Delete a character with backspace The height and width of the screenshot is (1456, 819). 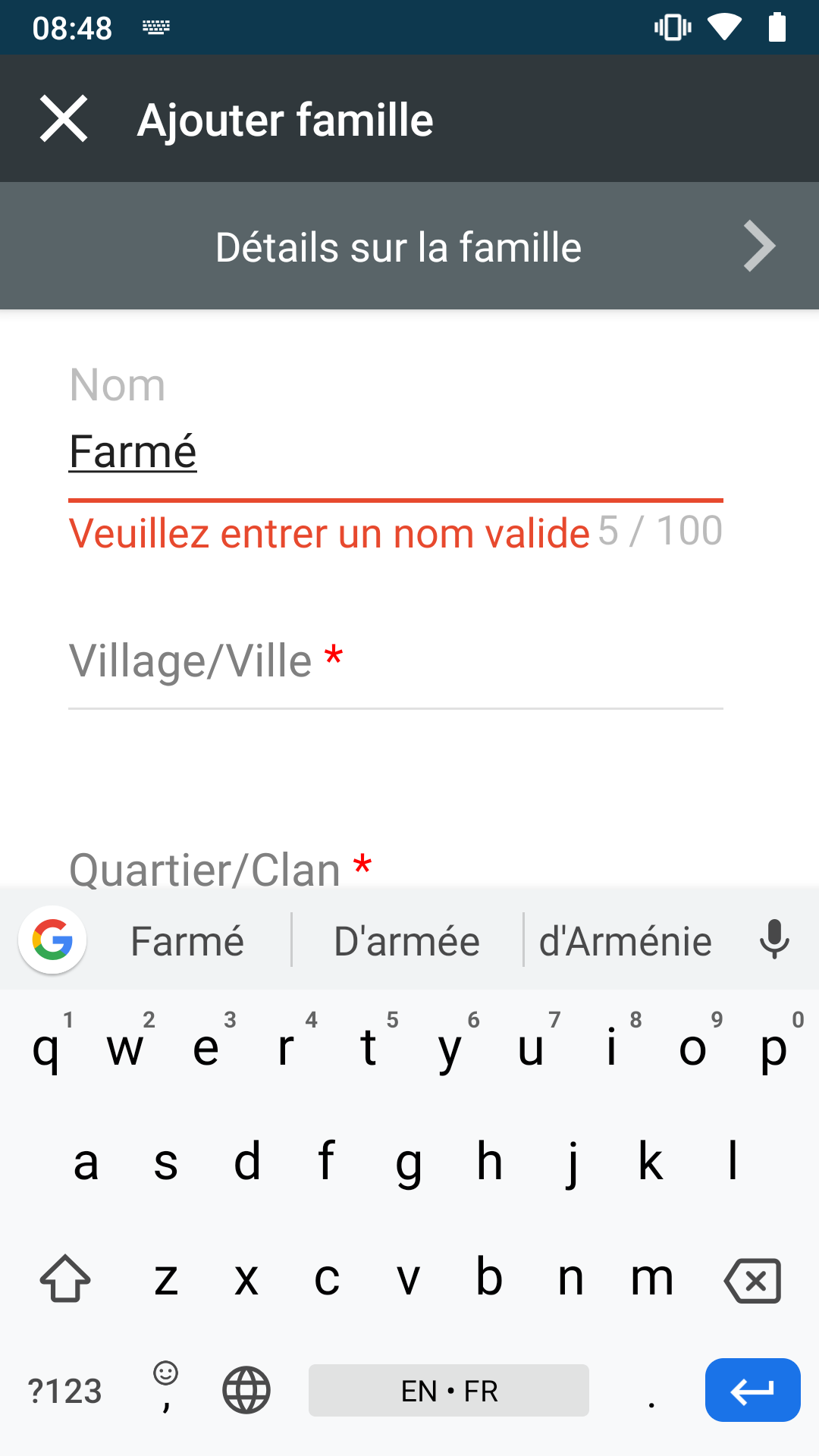pos(753,1281)
